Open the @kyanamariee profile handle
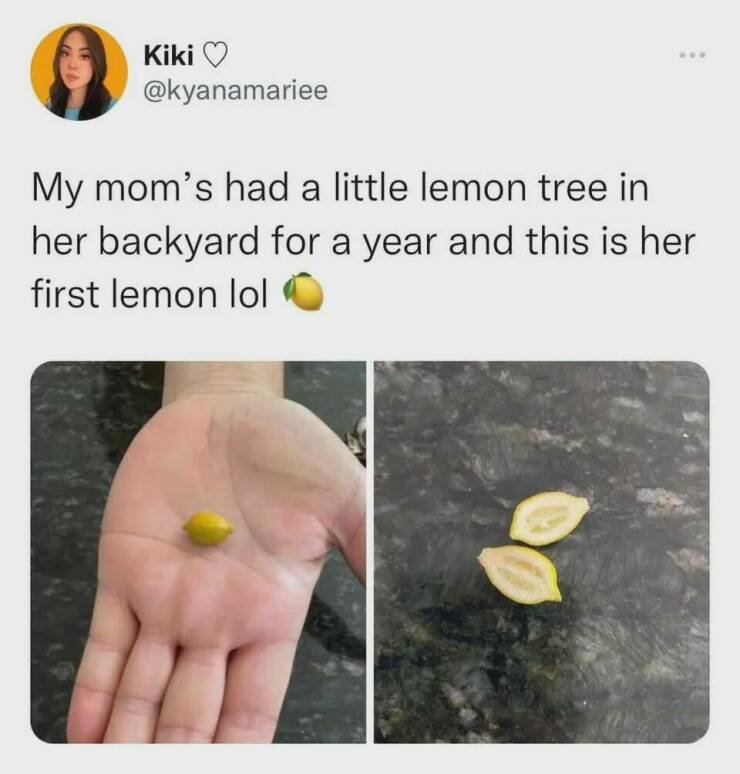Viewport: 740px width, 774px height. (x=235, y=92)
